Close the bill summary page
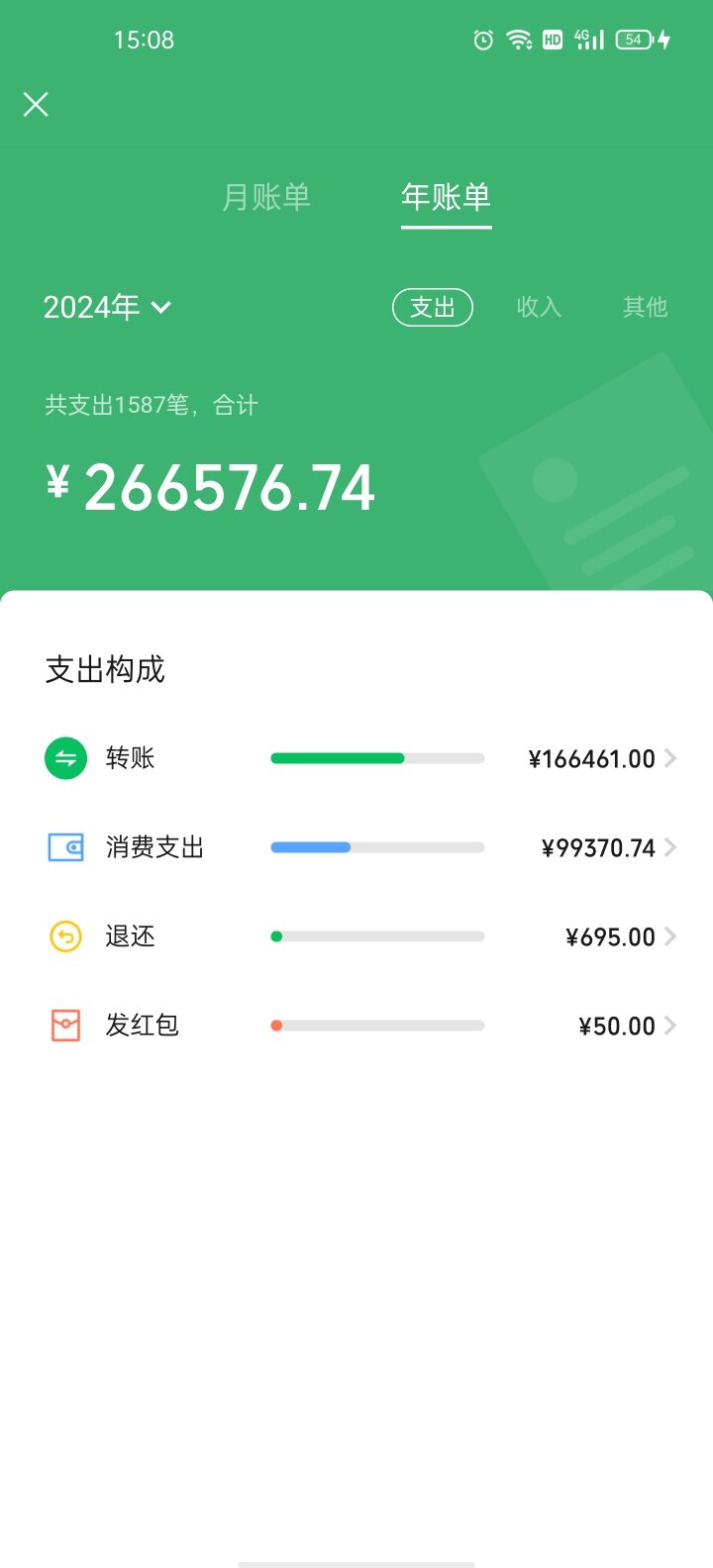This screenshot has height=1568, width=713. (x=36, y=104)
